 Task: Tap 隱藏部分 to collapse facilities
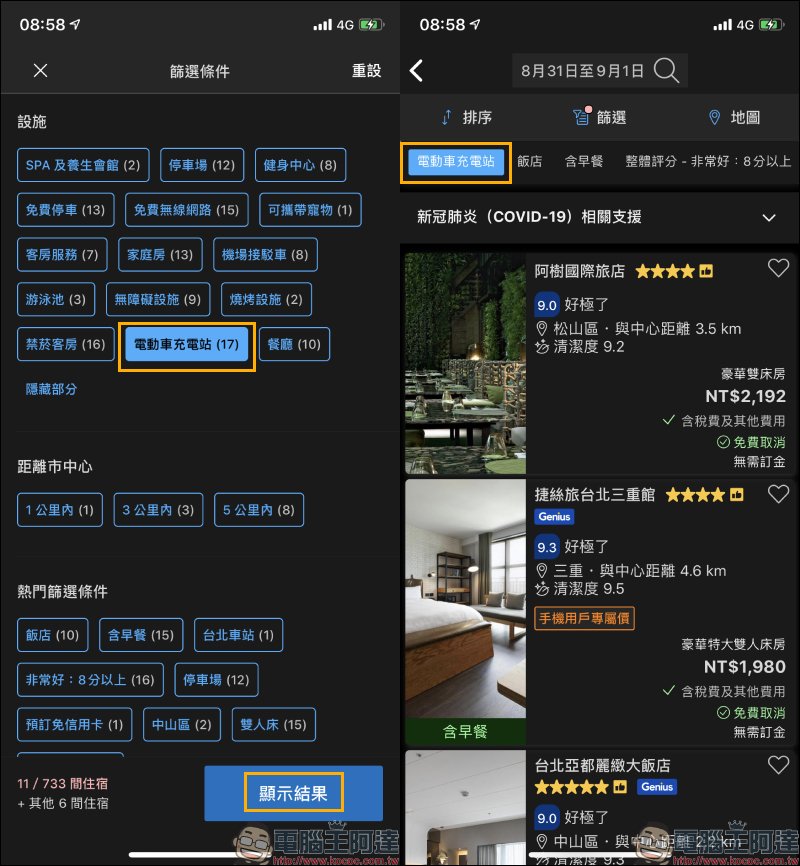coord(51,389)
